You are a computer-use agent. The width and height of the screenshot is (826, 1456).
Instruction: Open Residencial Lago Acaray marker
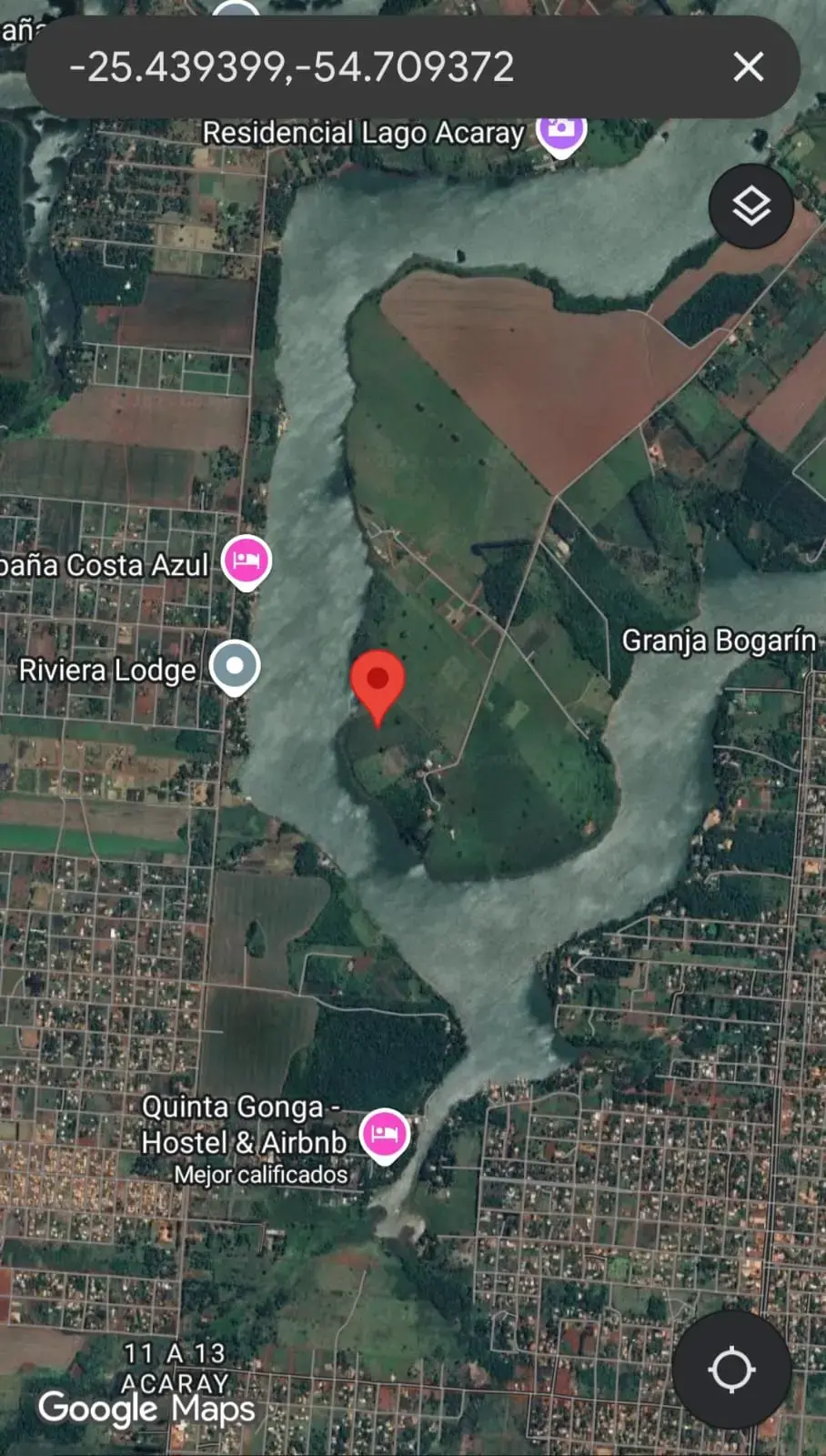(560, 130)
